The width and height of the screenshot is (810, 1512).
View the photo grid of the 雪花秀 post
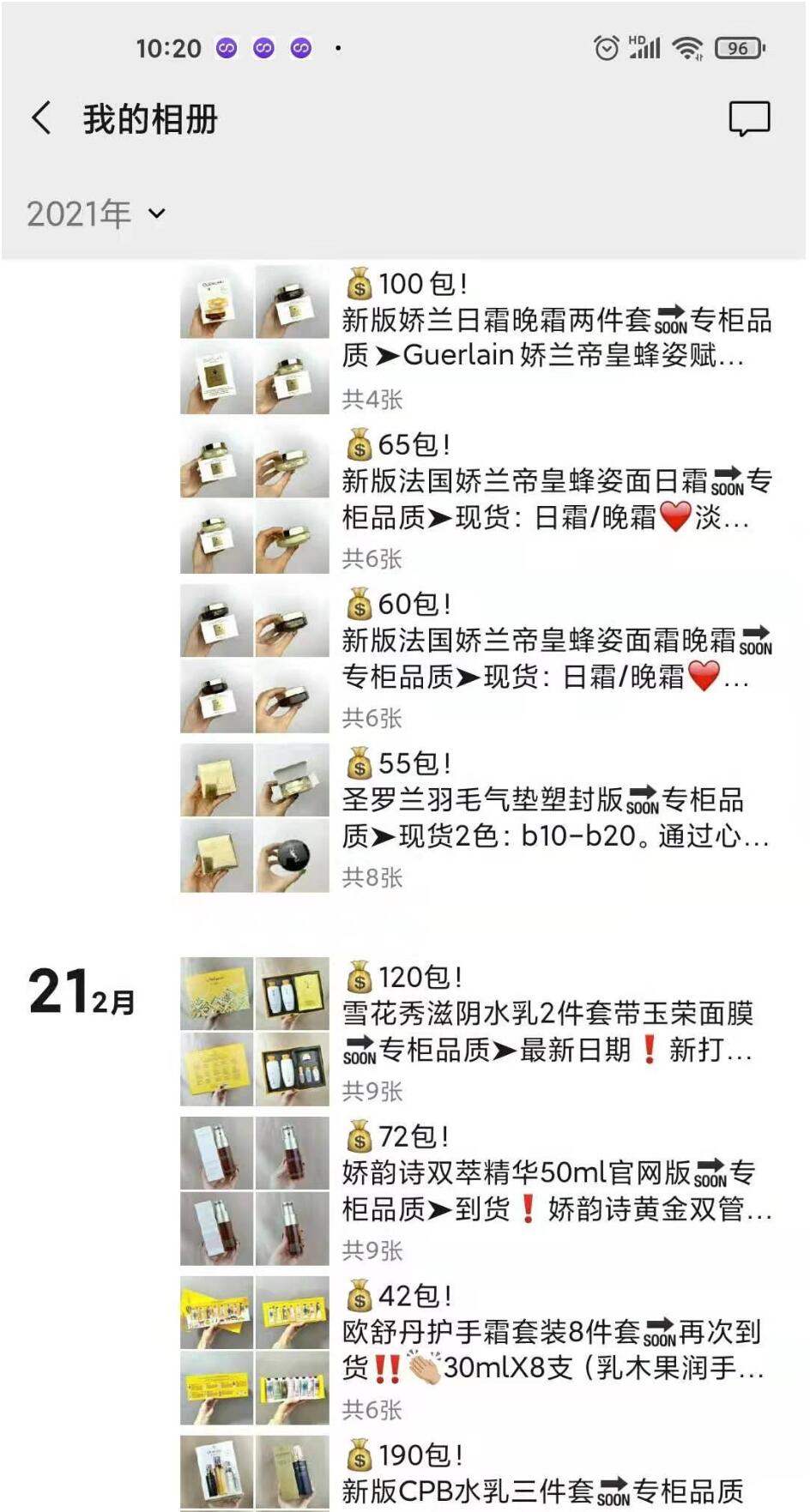point(255,1032)
